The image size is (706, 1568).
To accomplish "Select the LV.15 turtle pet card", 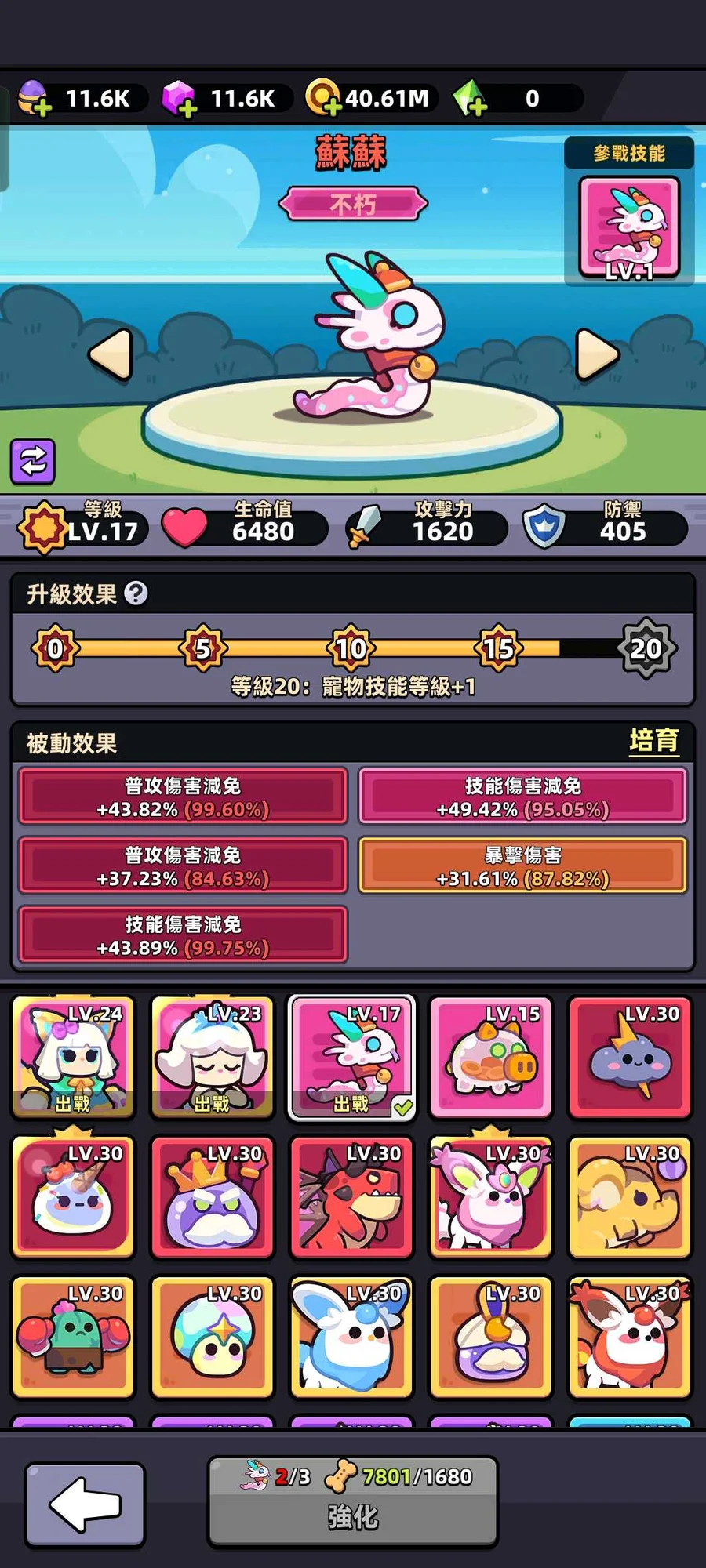I will 490,1057.
